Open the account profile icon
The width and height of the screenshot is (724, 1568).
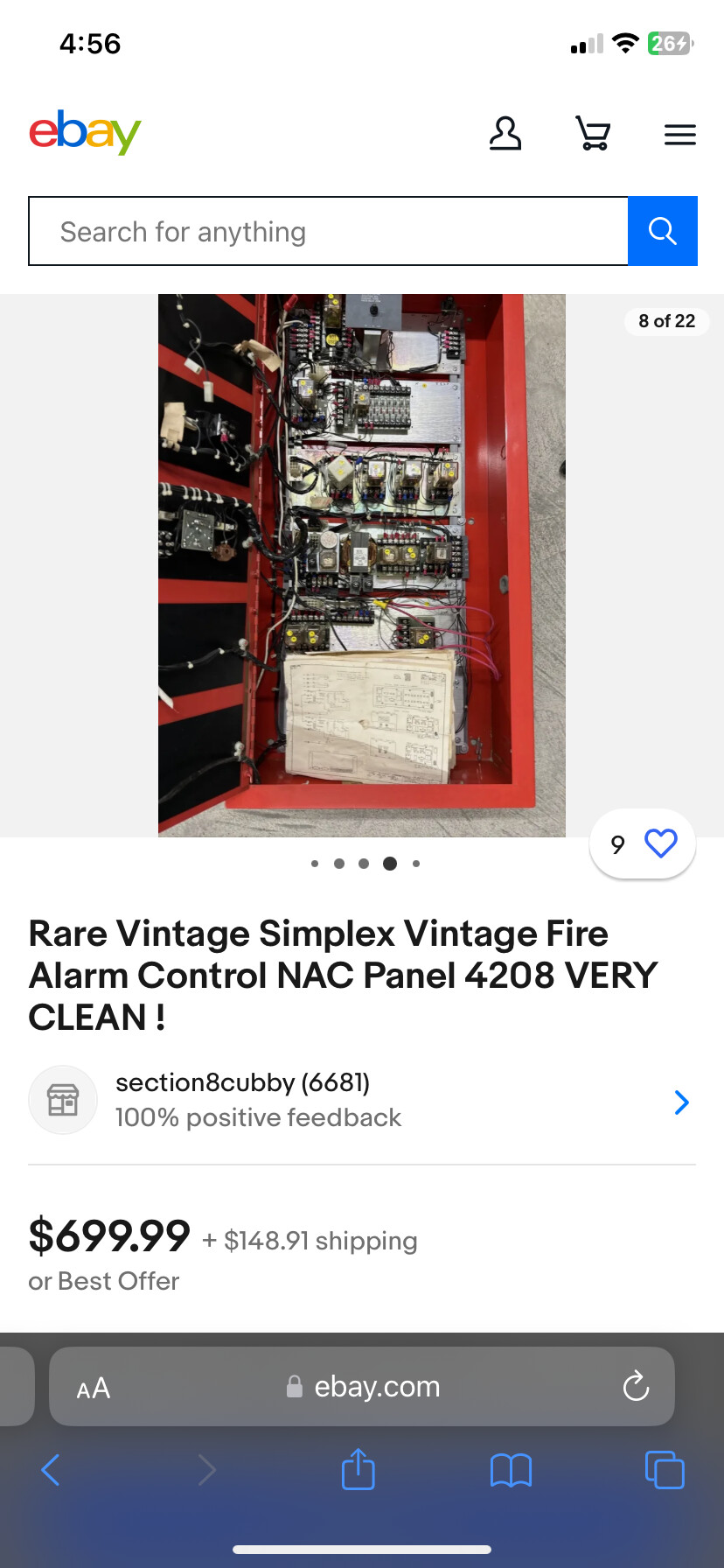click(x=505, y=134)
